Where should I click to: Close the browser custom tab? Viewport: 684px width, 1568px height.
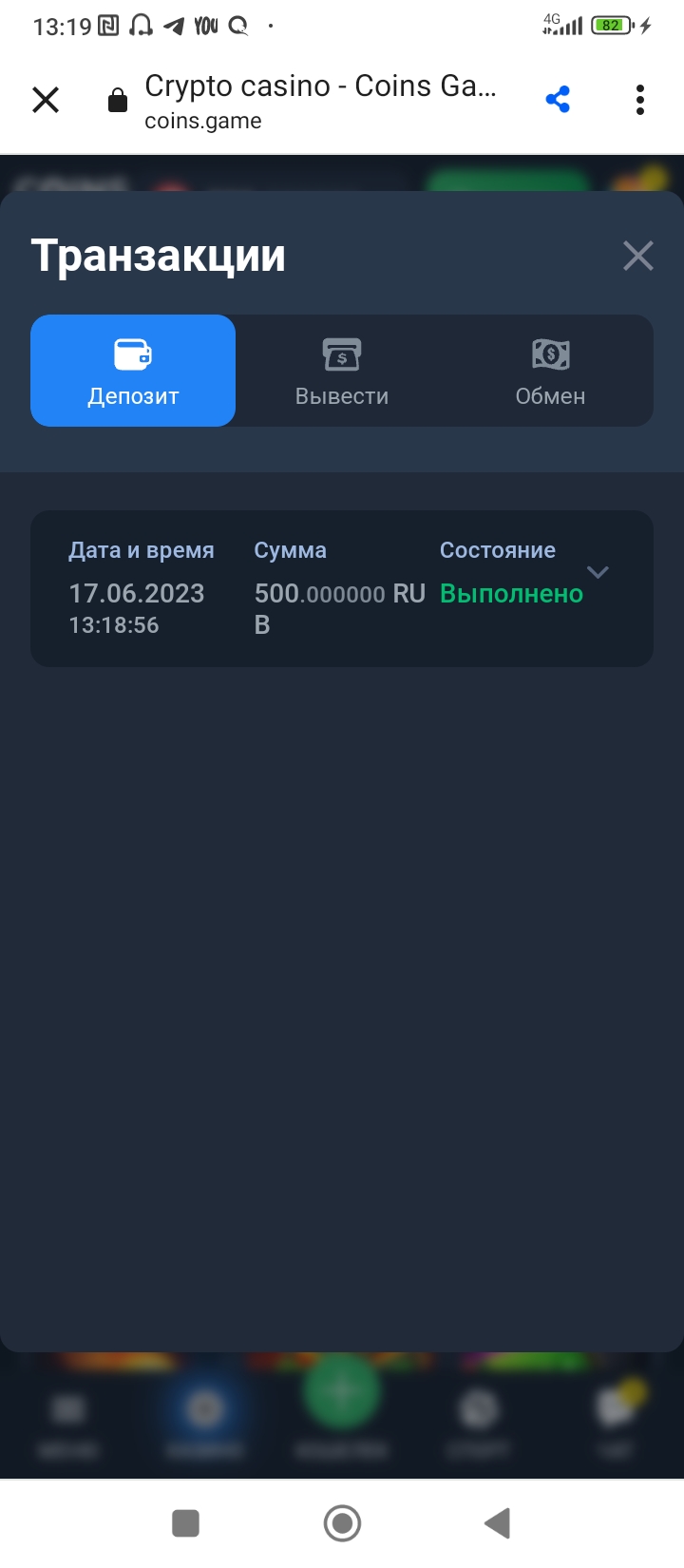pyautogui.click(x=46, y=100)
